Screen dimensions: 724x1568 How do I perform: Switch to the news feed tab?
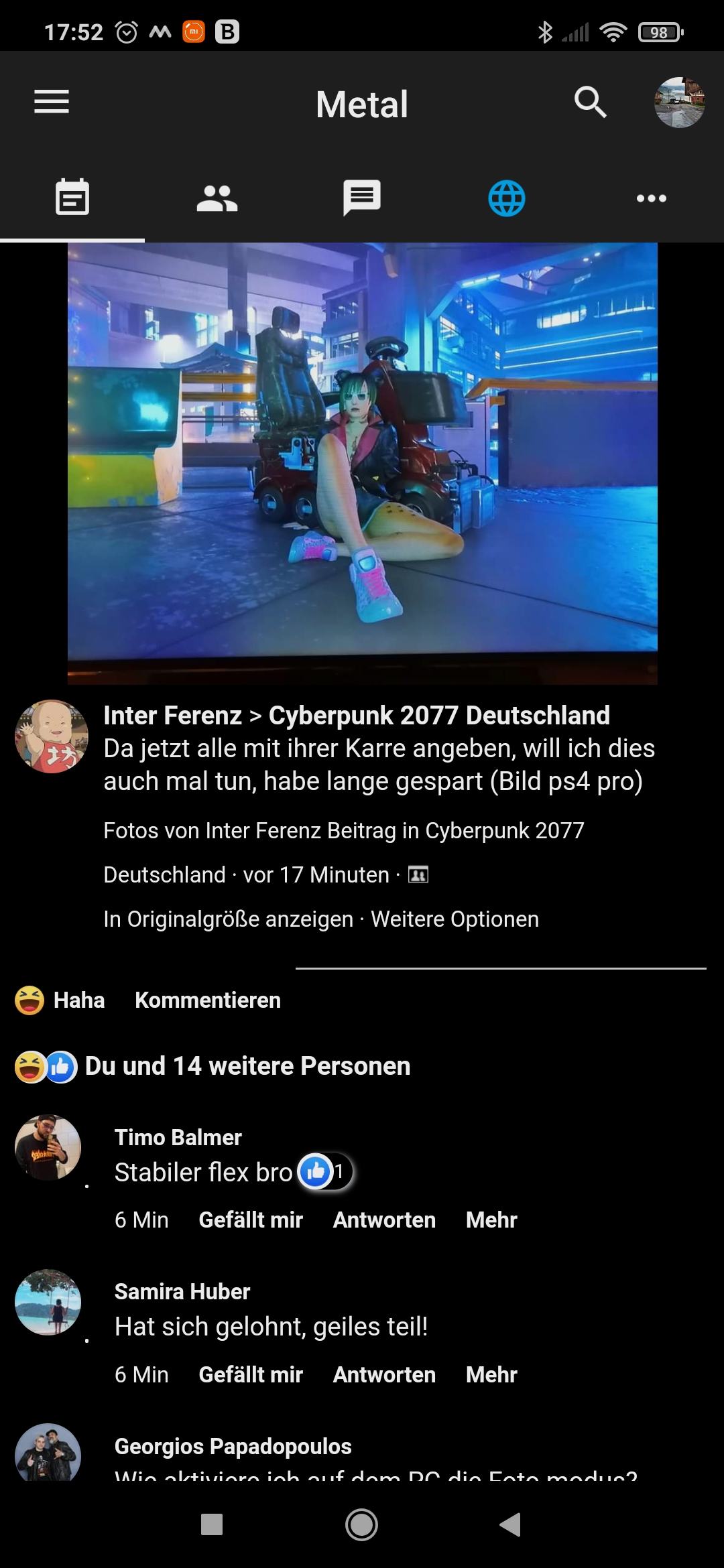click(72, 198)
